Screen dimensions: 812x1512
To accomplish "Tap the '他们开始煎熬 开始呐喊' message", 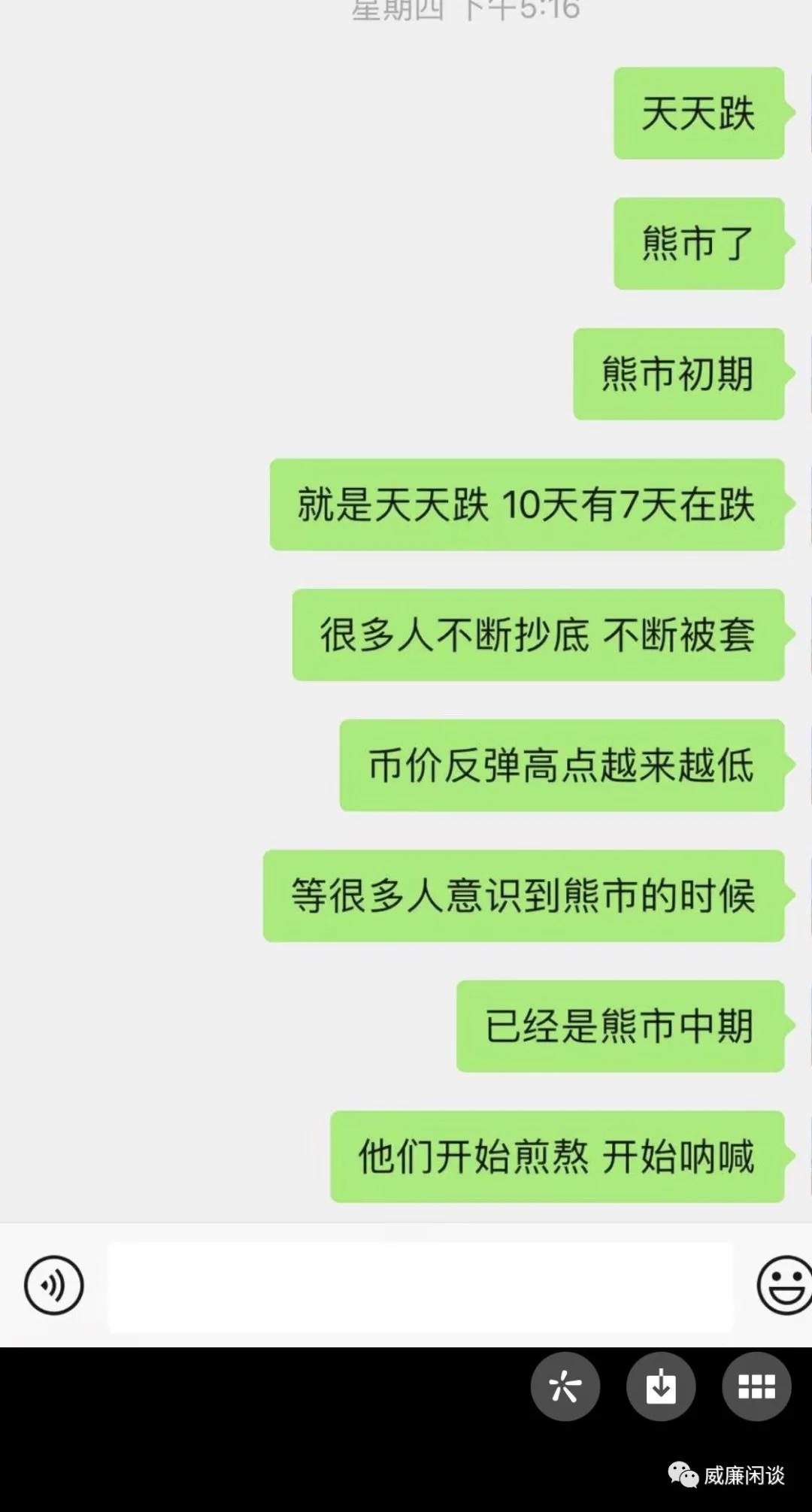I will click(x=556, y=1156).
